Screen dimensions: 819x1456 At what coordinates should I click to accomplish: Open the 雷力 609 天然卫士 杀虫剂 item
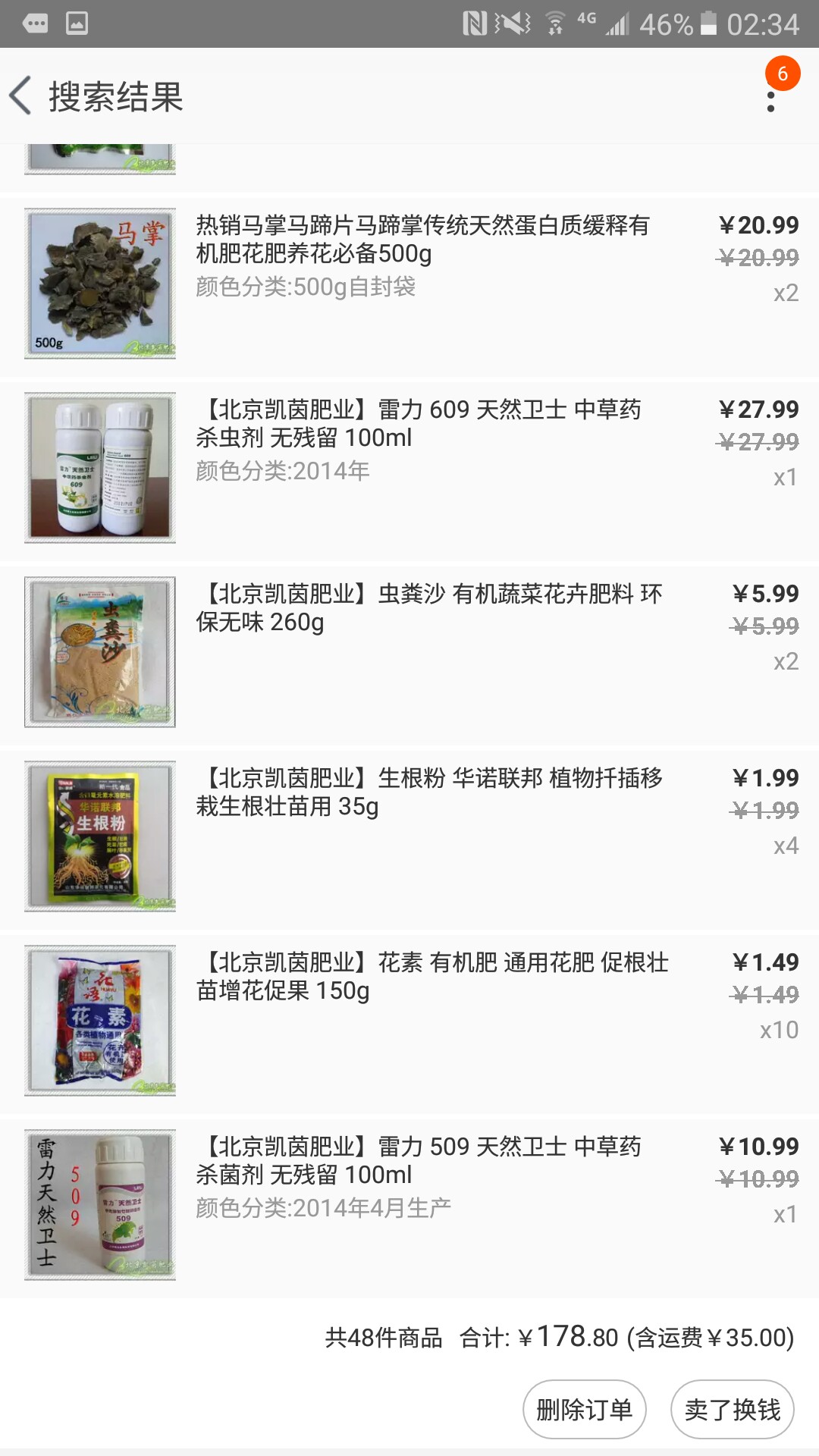coord(409,469)
